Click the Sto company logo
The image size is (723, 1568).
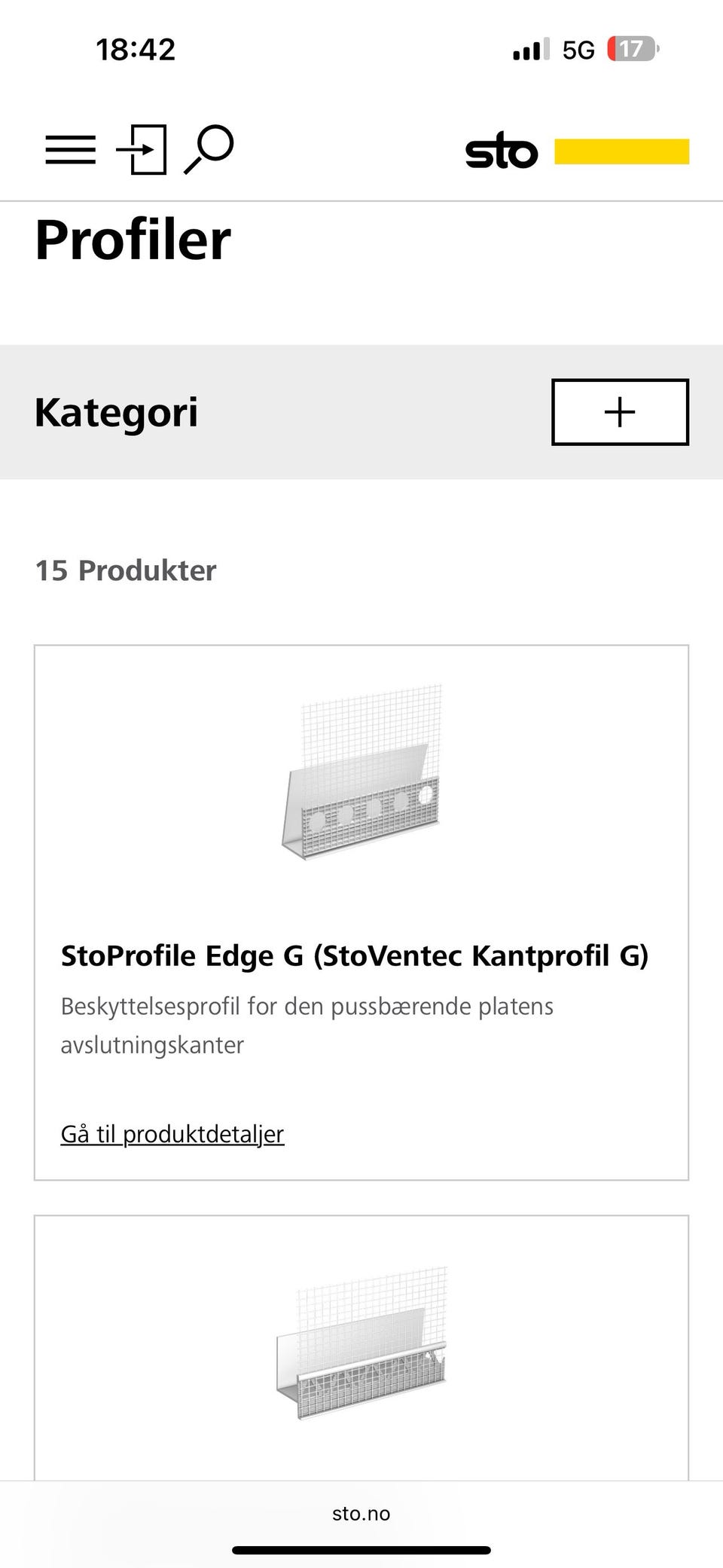point(501,150)
